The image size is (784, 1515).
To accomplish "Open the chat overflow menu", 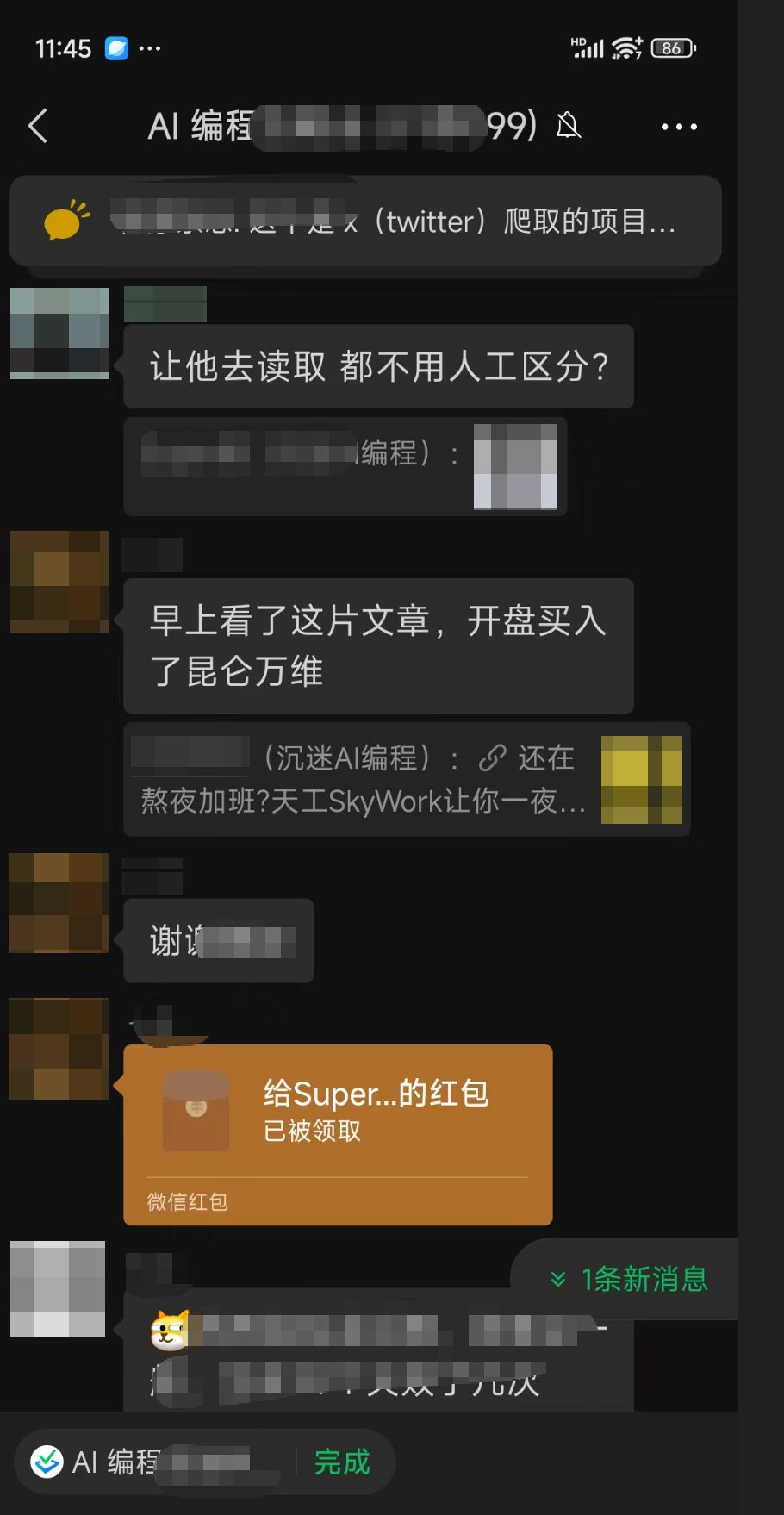I will tap(678, 127).
